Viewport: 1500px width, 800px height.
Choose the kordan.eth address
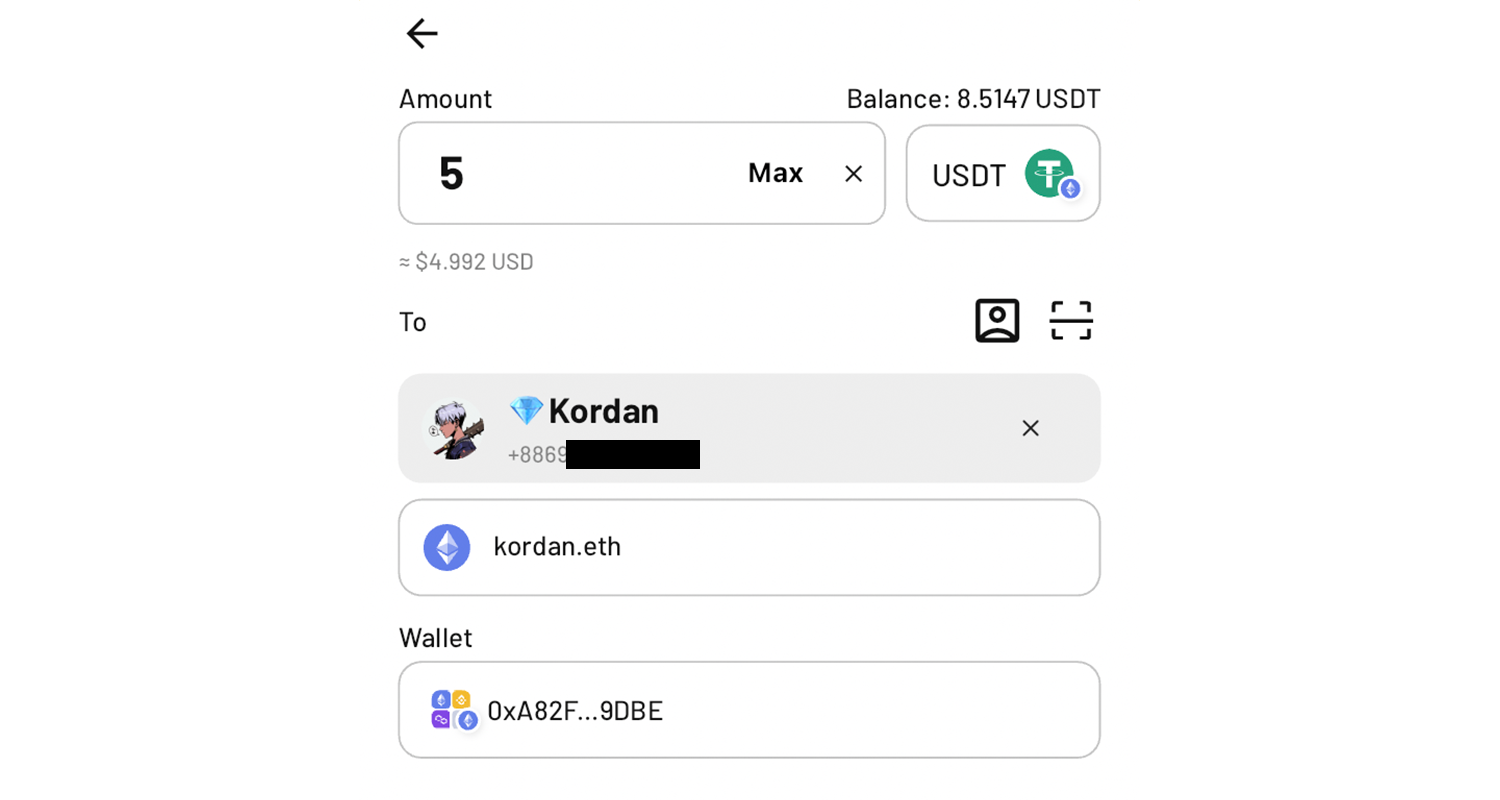click(x=748, y=547)
